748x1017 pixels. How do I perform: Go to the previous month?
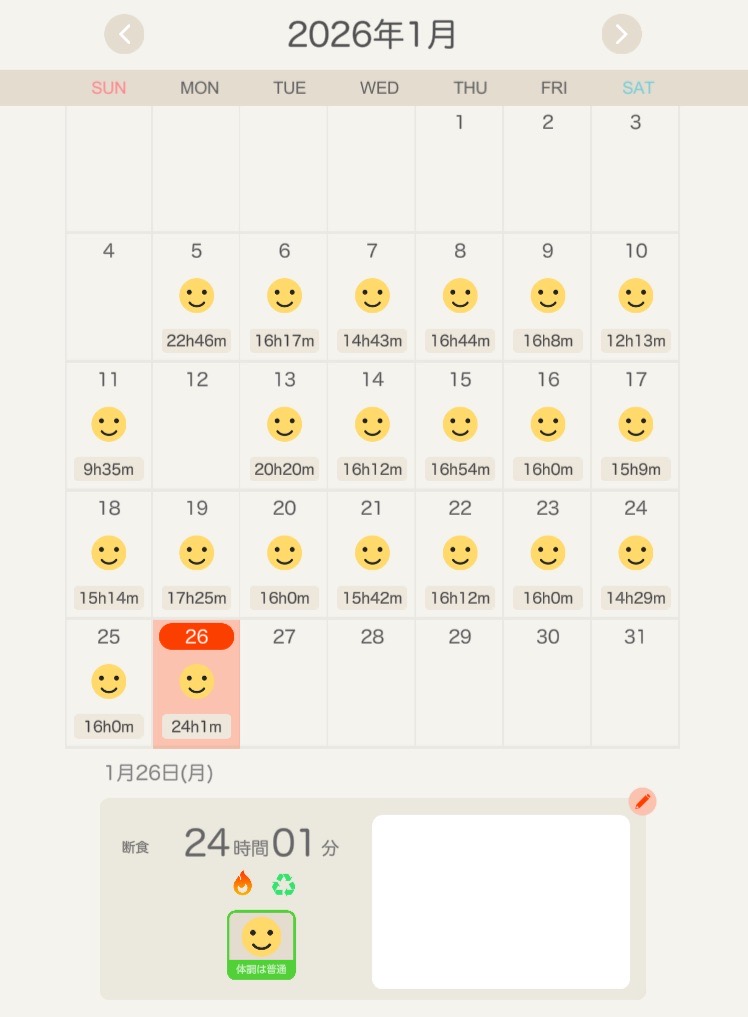pyautogui.click(x=124, y=34)
